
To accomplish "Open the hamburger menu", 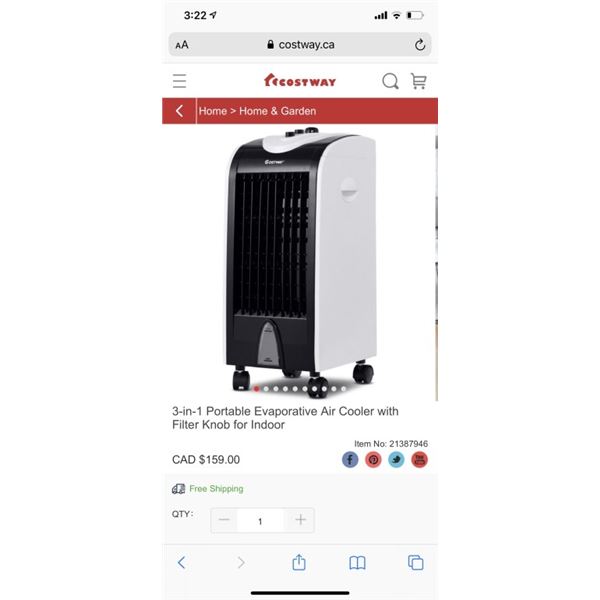I will point(179,81).
